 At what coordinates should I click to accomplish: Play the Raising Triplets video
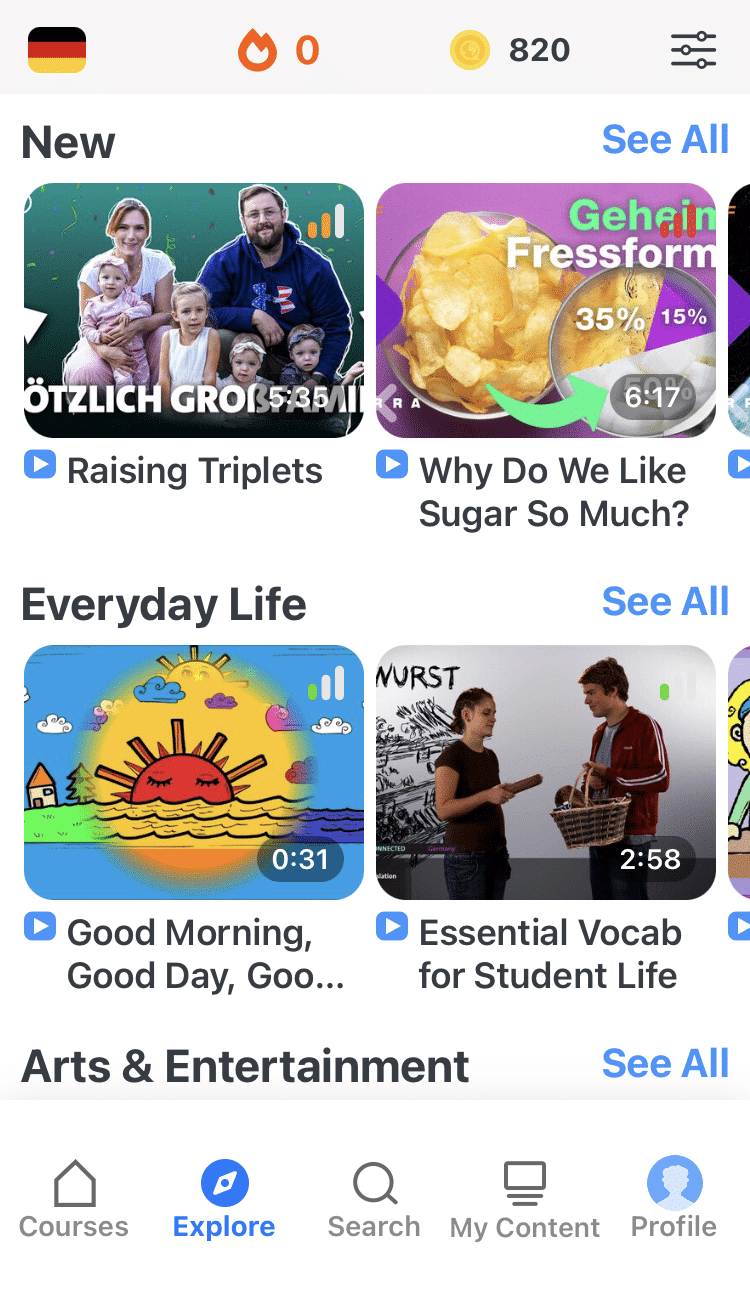click(x=194, y=310)
